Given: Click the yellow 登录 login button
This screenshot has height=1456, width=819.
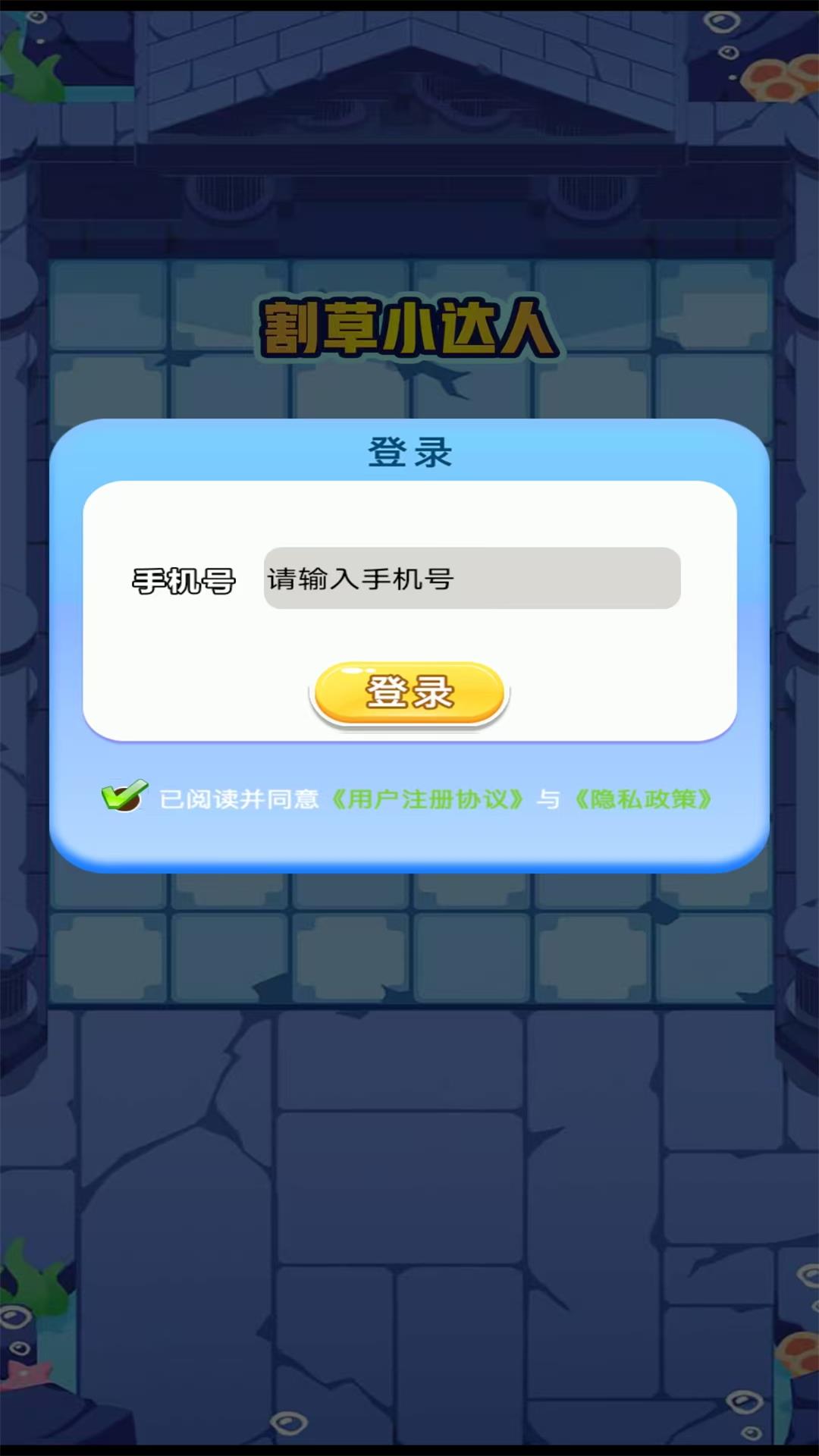Looking at the screenshot, I should (409, 692).
